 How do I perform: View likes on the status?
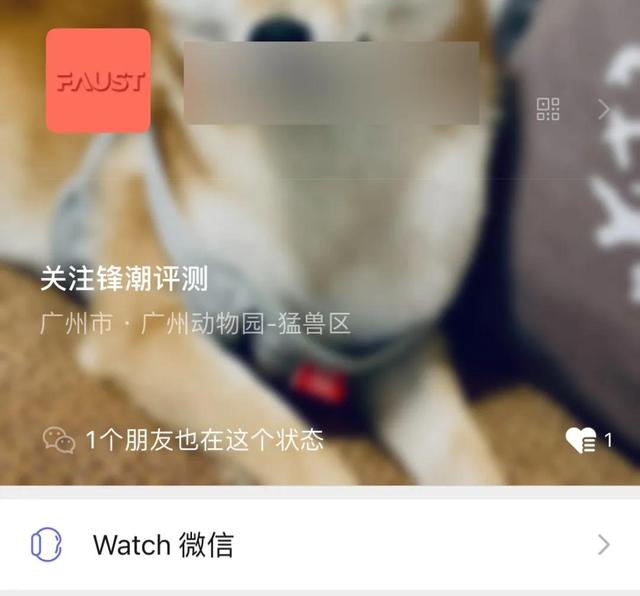point(588,440)
